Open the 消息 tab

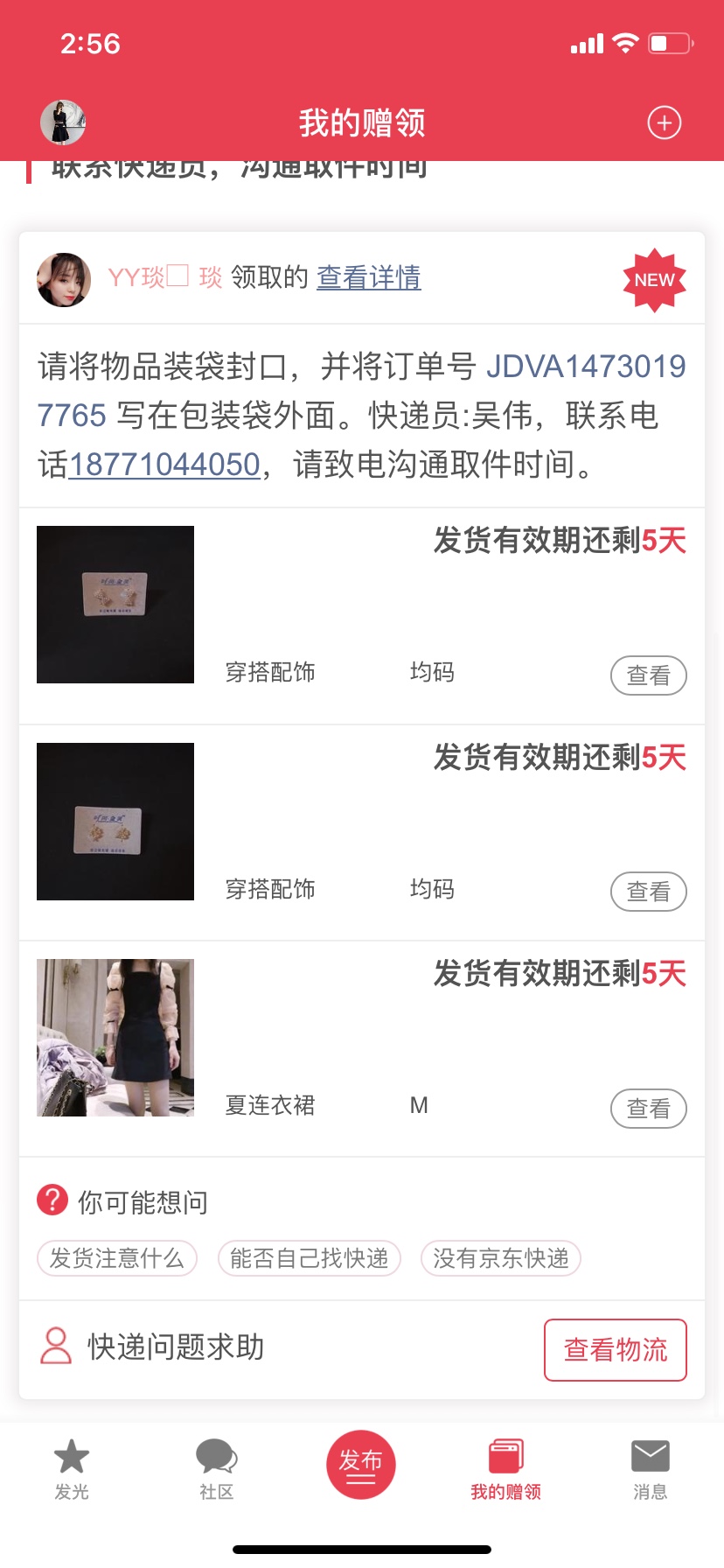point(650,1468)
